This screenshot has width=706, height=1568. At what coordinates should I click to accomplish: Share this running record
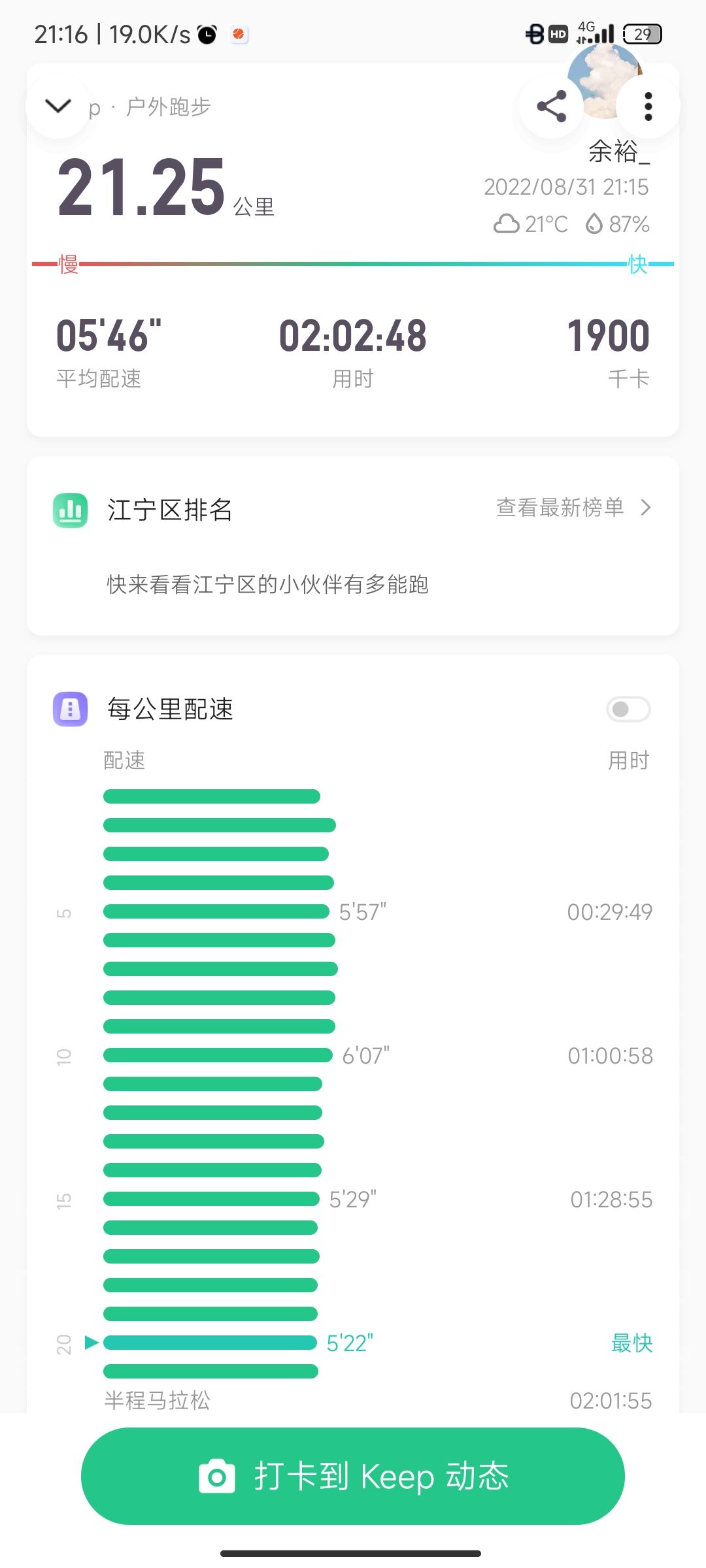(x=551, y=106)
